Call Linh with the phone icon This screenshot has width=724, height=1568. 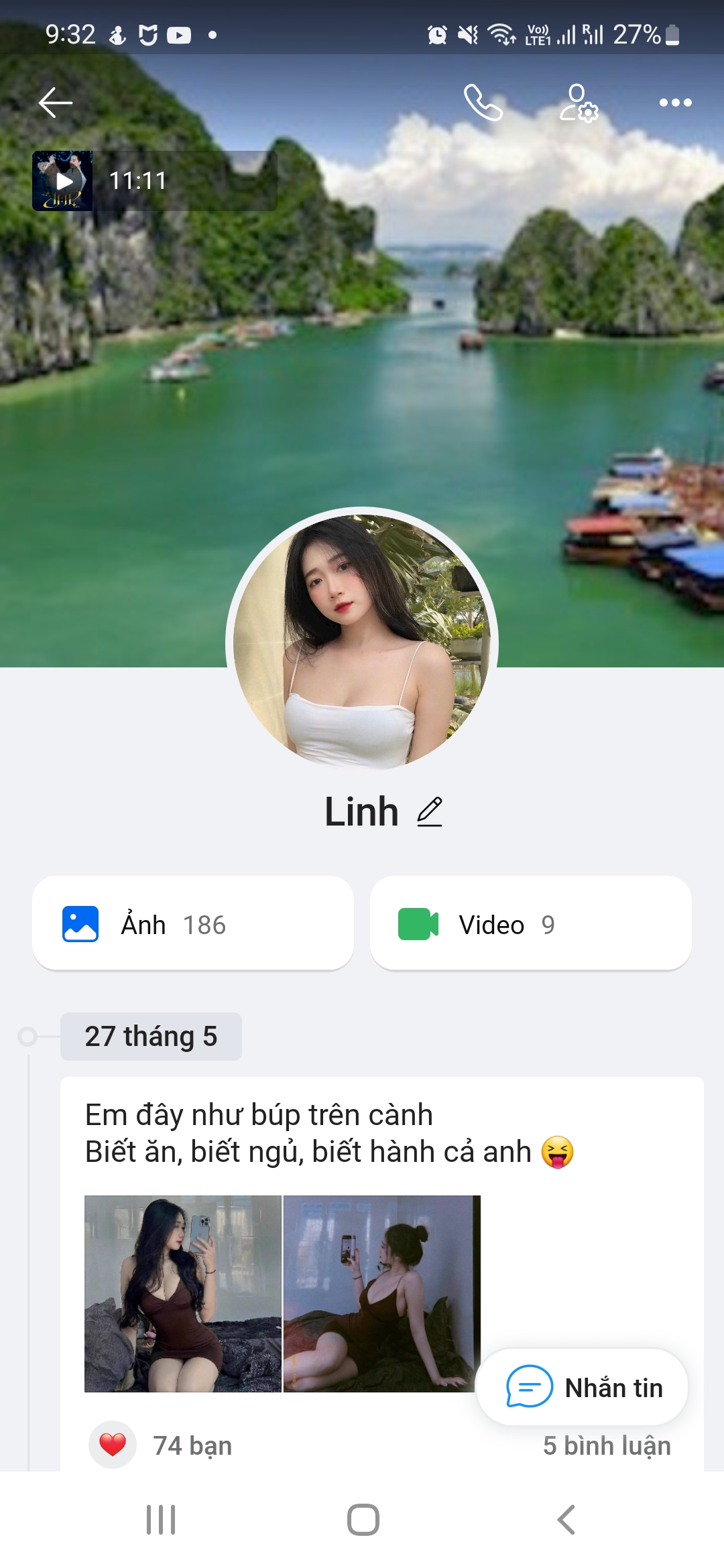(x=483, y=103)
